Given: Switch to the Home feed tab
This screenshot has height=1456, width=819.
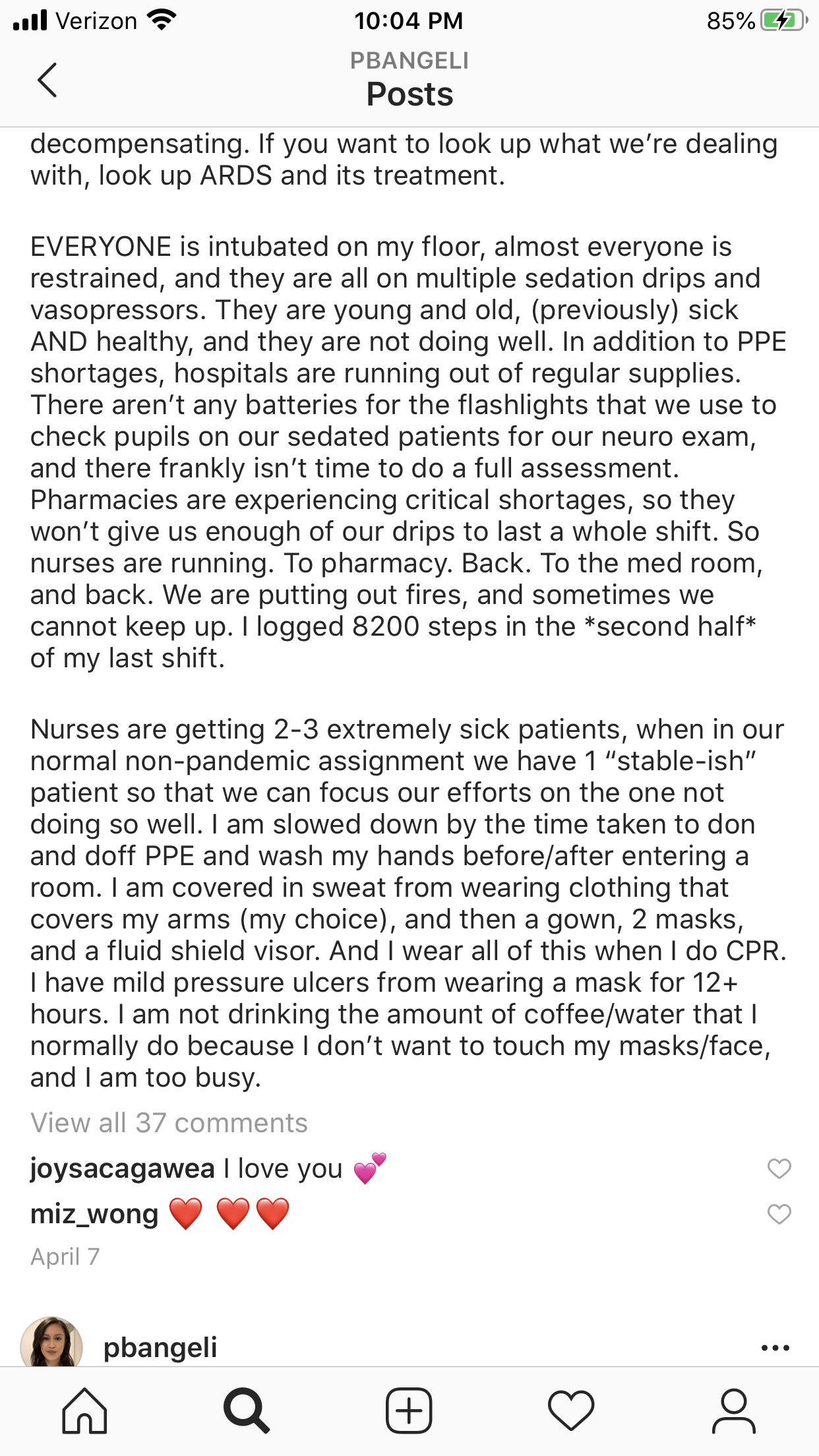Looking at the screenshot, I should pyautogui.click(x=84, y=1410).
